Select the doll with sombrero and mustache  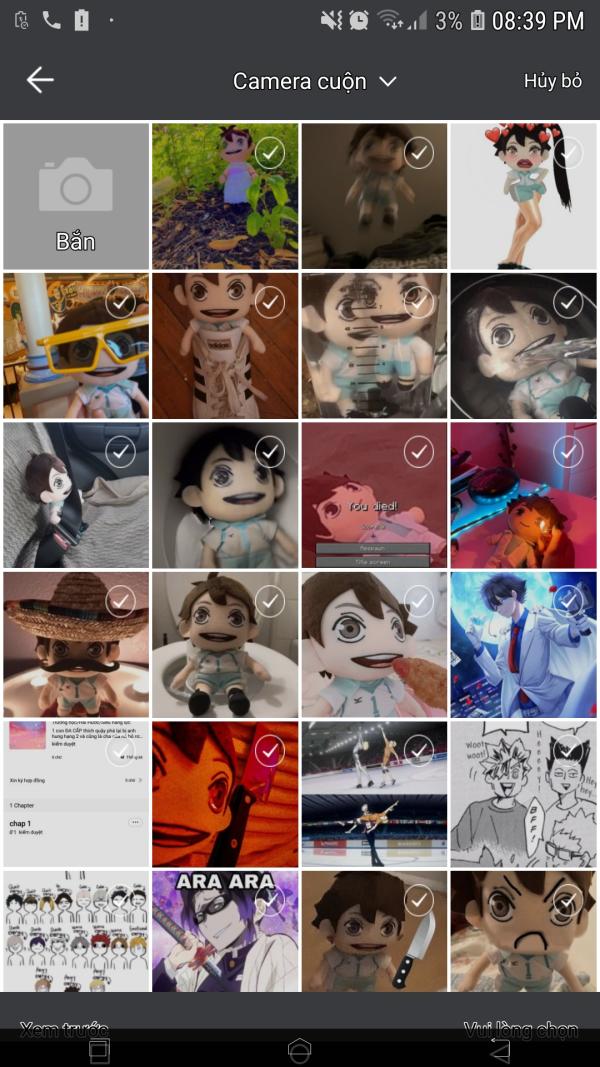click(75, 645)
